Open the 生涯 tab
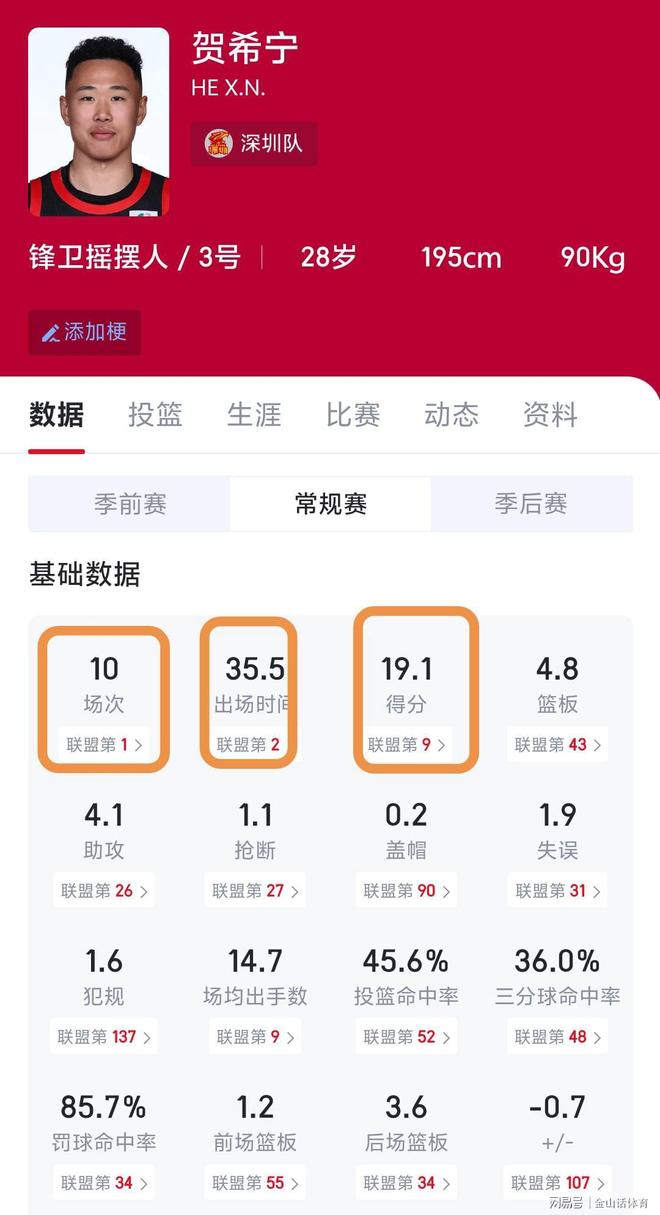The width and height of the screenshot is (660, 1215). tap(254, 414)
